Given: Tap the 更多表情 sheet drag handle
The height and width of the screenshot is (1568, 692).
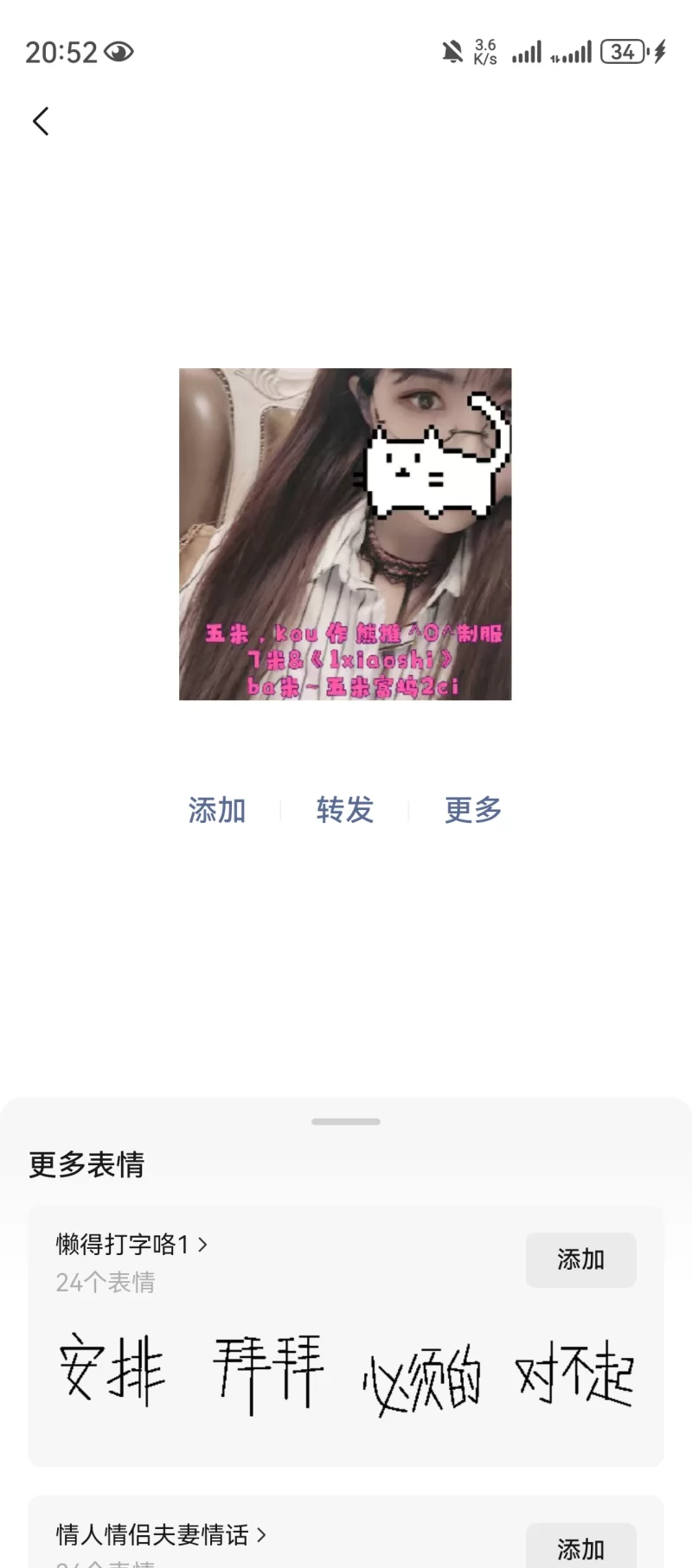Looking at the screenshot, I should (x=346, y=1121).
